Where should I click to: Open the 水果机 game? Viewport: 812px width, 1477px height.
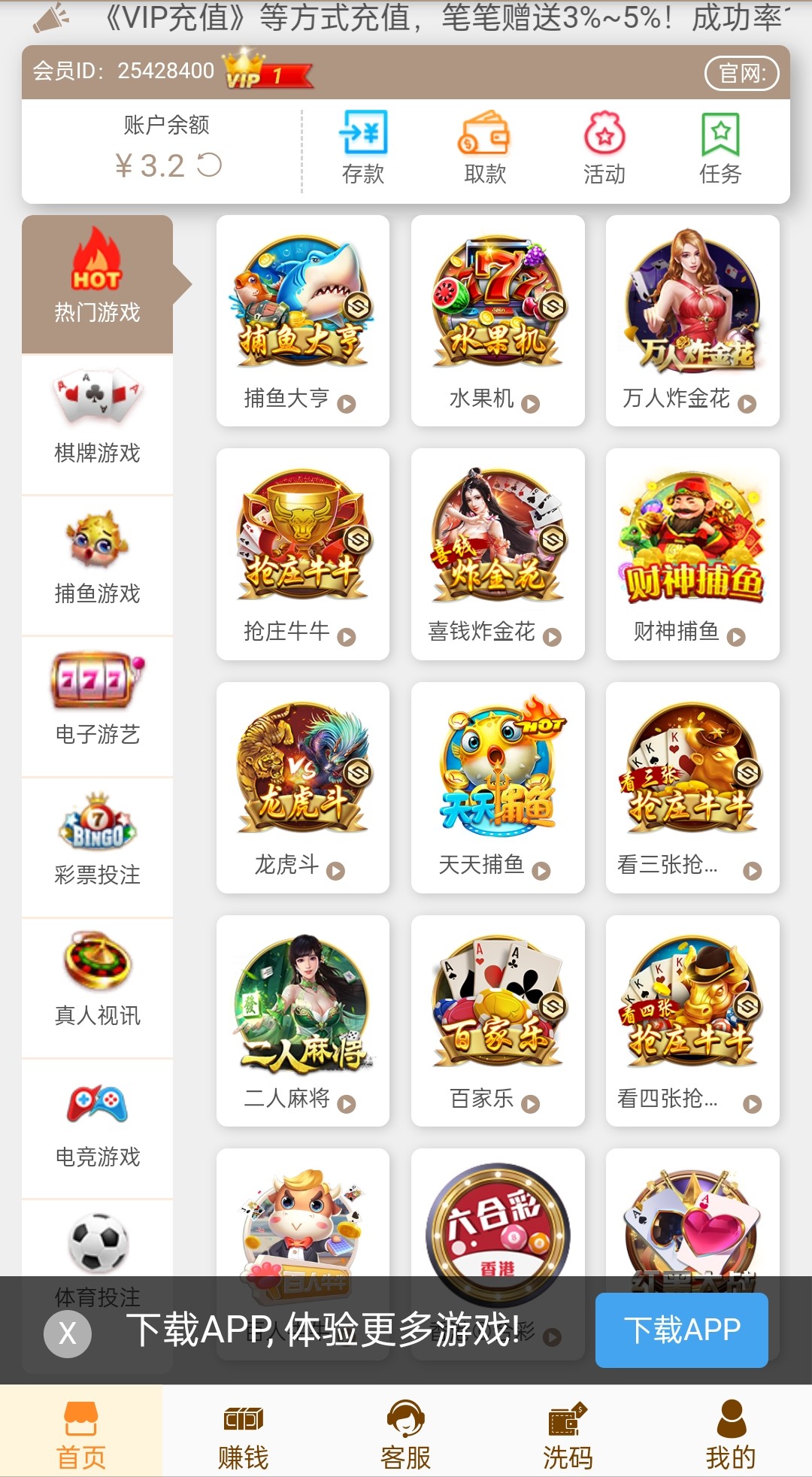pyautogui.click(x=498, y=320)
